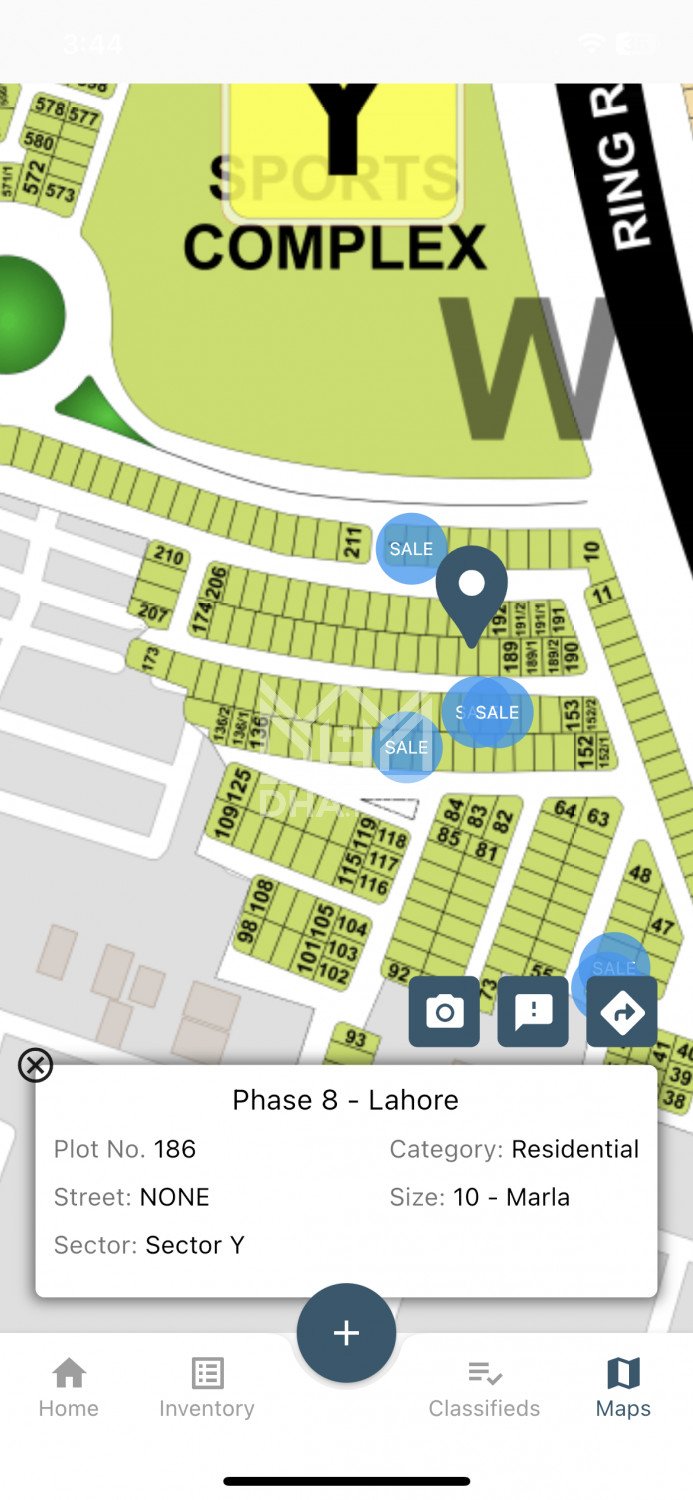Screen dimensions: 693x1500
Task: Get directions with the arrow icon
Action: point(622,1012)
